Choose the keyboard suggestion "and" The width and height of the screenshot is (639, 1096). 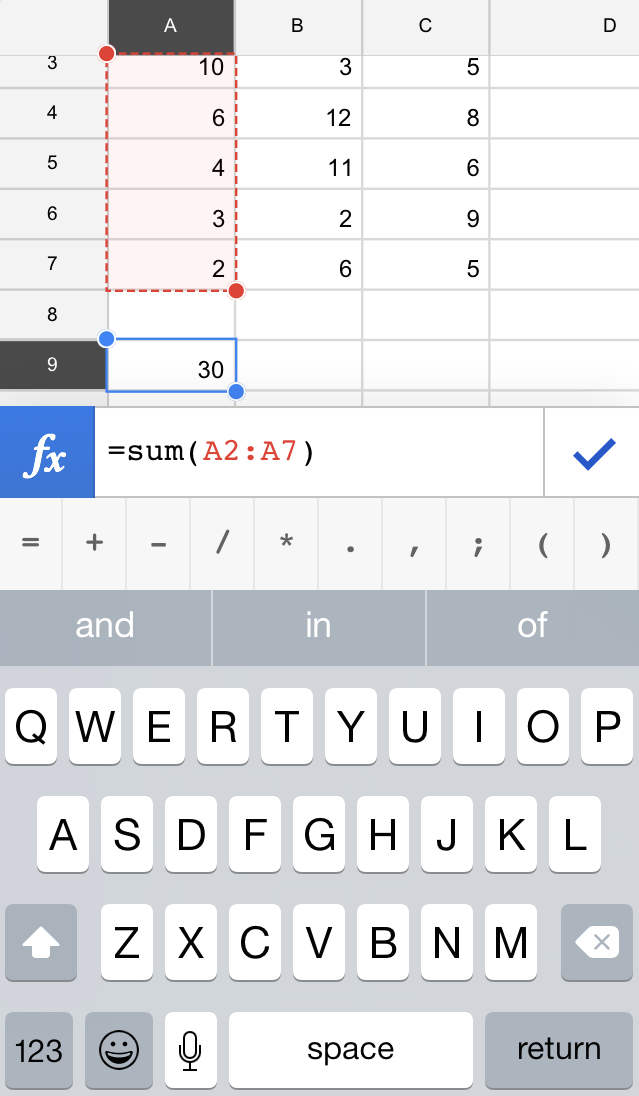(105, 626)
